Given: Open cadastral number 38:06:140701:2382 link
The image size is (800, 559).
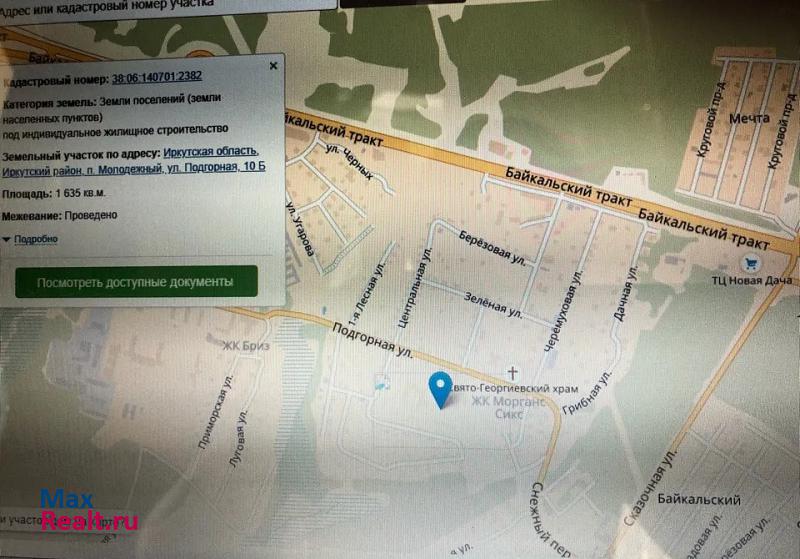Looking at the screenshot, I should pos(156,77).
